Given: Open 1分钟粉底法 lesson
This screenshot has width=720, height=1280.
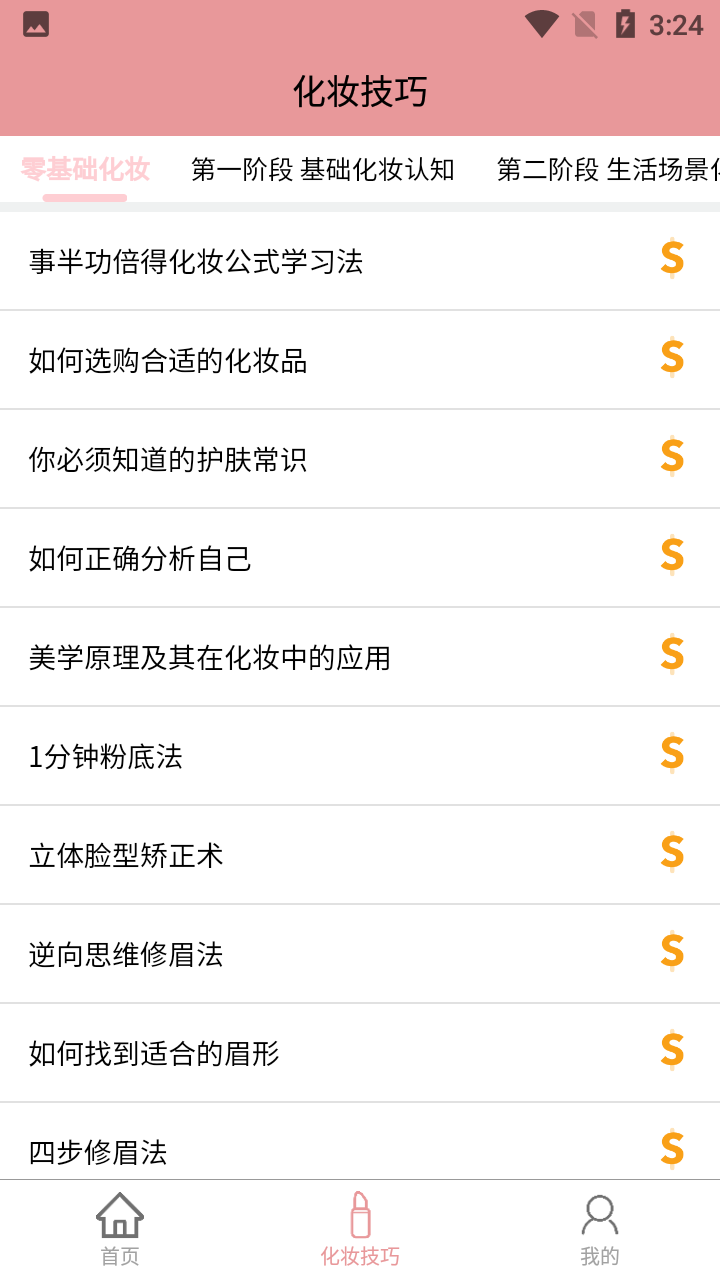Looking at the screenshot, I should point(360,756).
